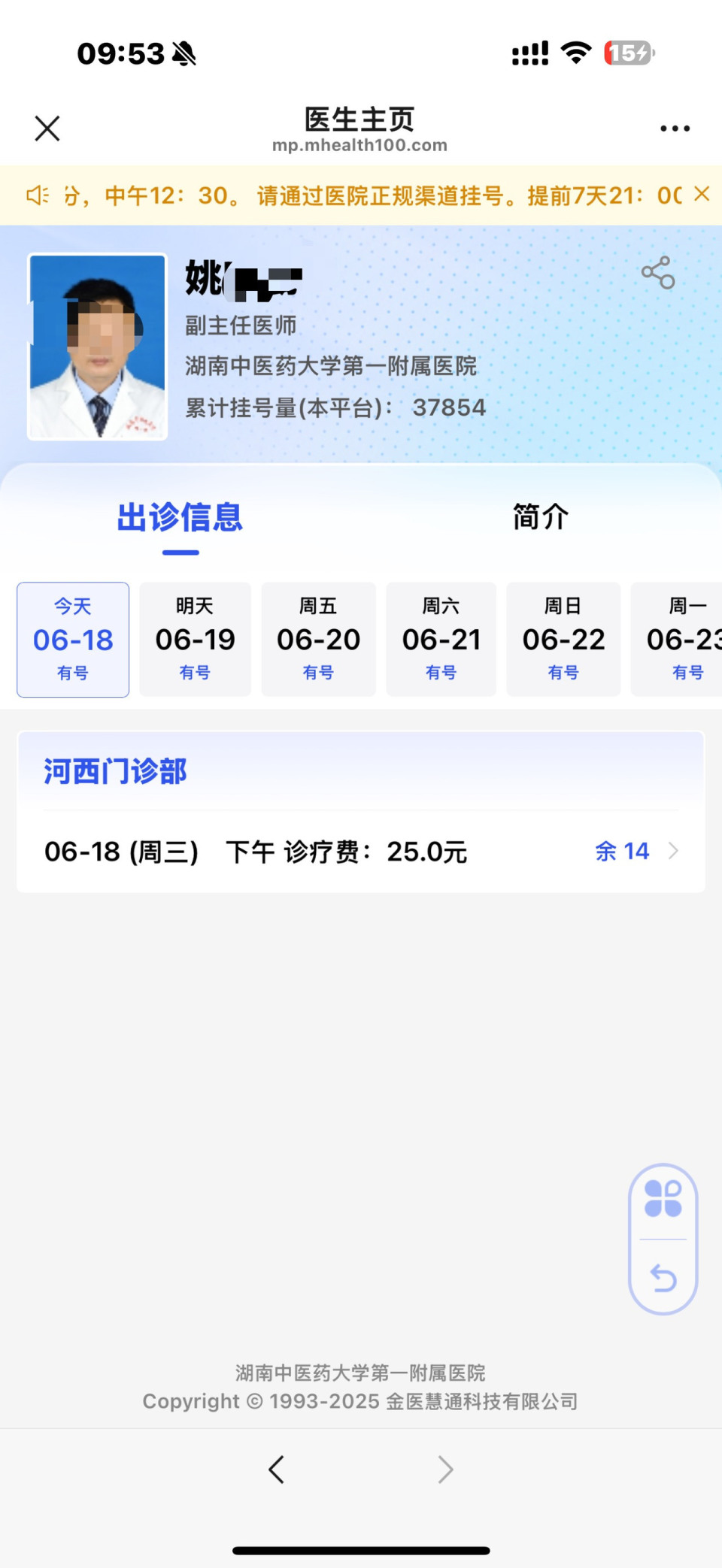
Task: Select the 明天 06-19 schedule option
Action: pos(195,639)
